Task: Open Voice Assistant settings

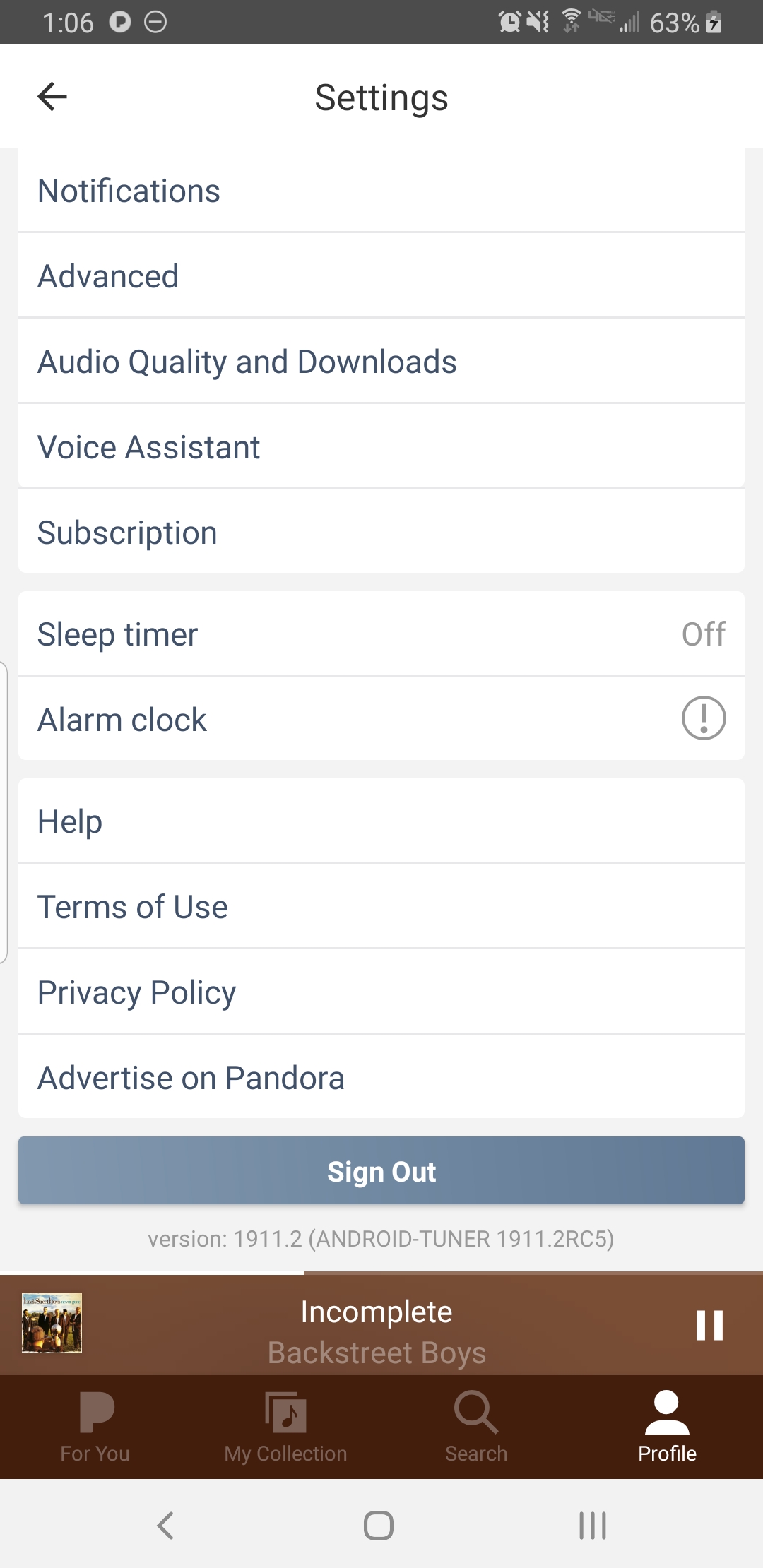Action: [381, 447]
